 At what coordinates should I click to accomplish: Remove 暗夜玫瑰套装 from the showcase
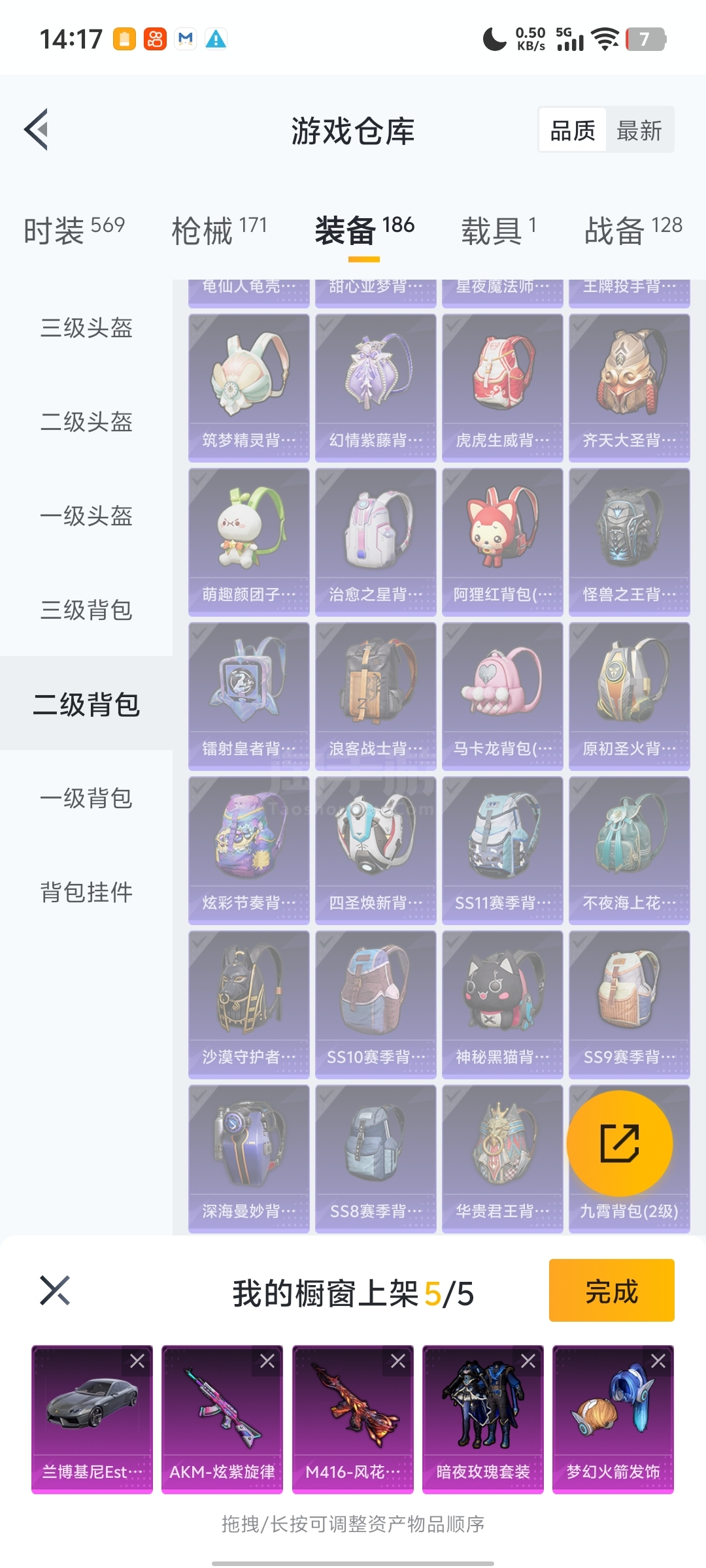coord(528,1361)
